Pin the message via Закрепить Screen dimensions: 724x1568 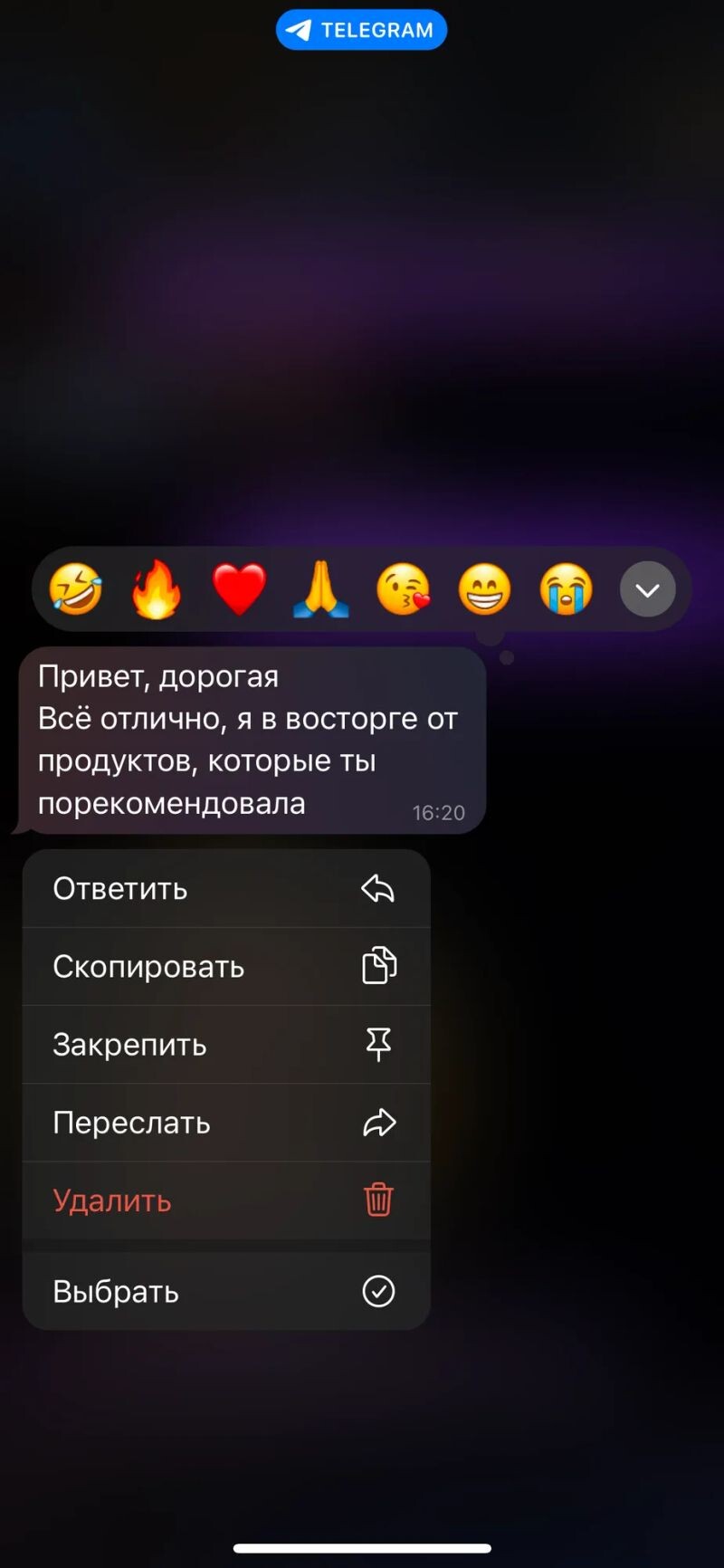226,1044
